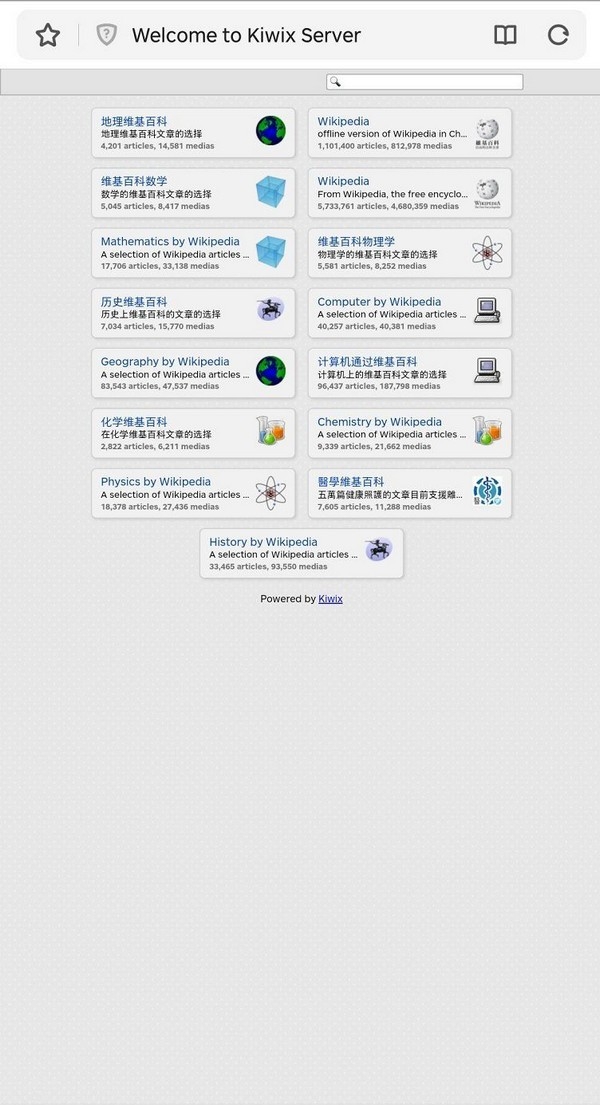The height and width of the screenshot is (1105, 600).
Task: Open the 维基百科物理学 card
Action: [x=409, y=253]
